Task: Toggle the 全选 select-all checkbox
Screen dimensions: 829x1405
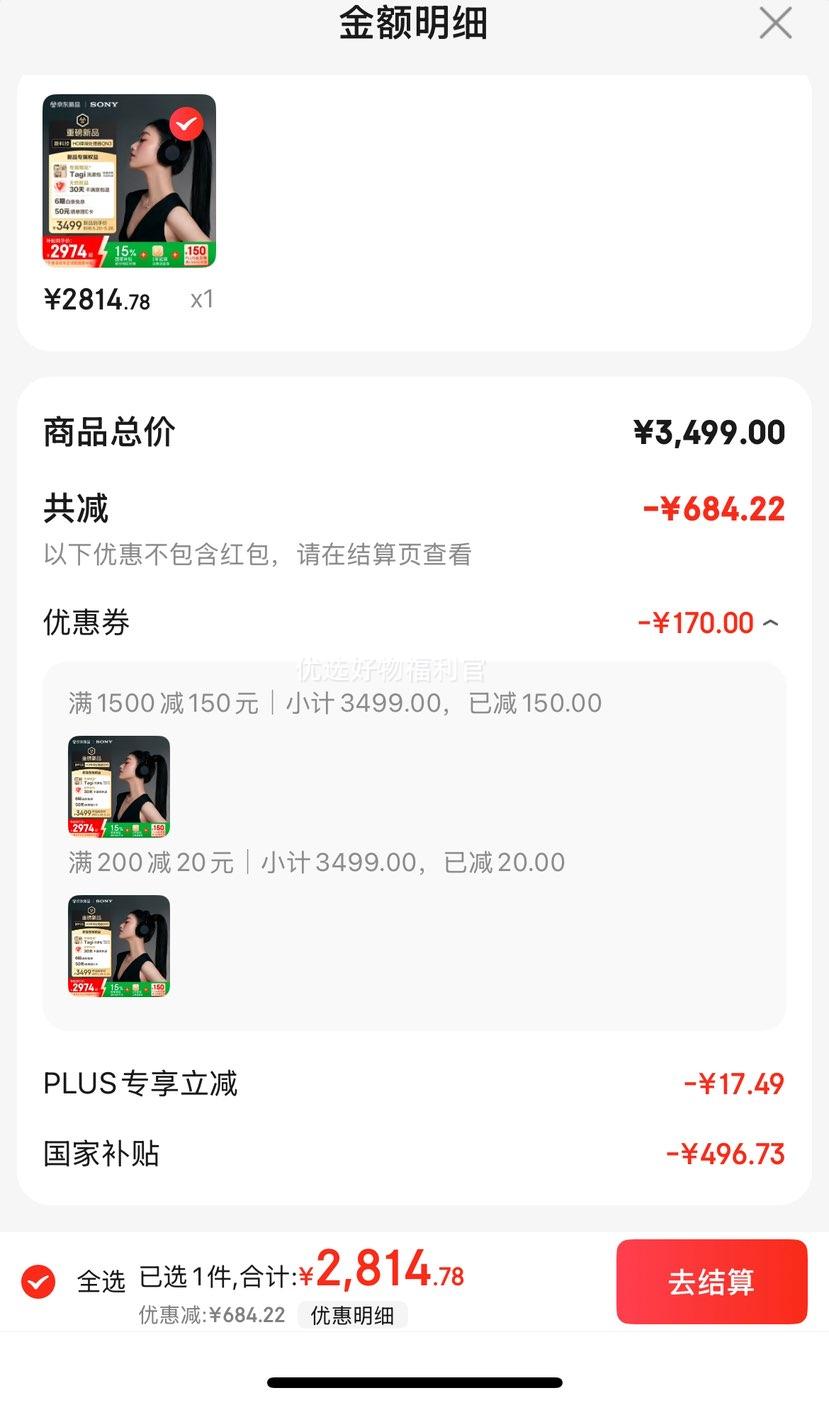Action: (39, 1281)
